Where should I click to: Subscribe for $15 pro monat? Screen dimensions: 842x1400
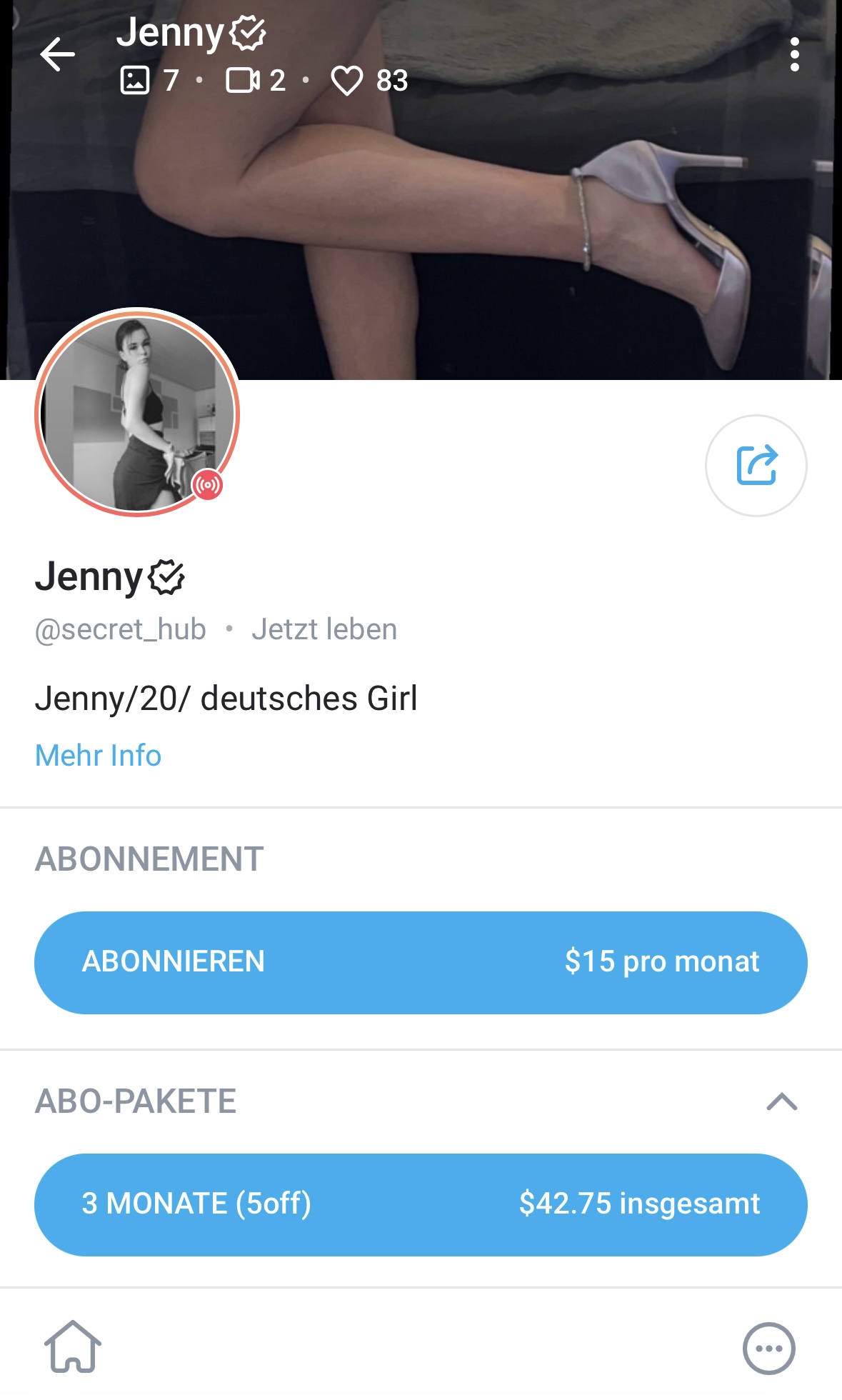pos(421,962)
